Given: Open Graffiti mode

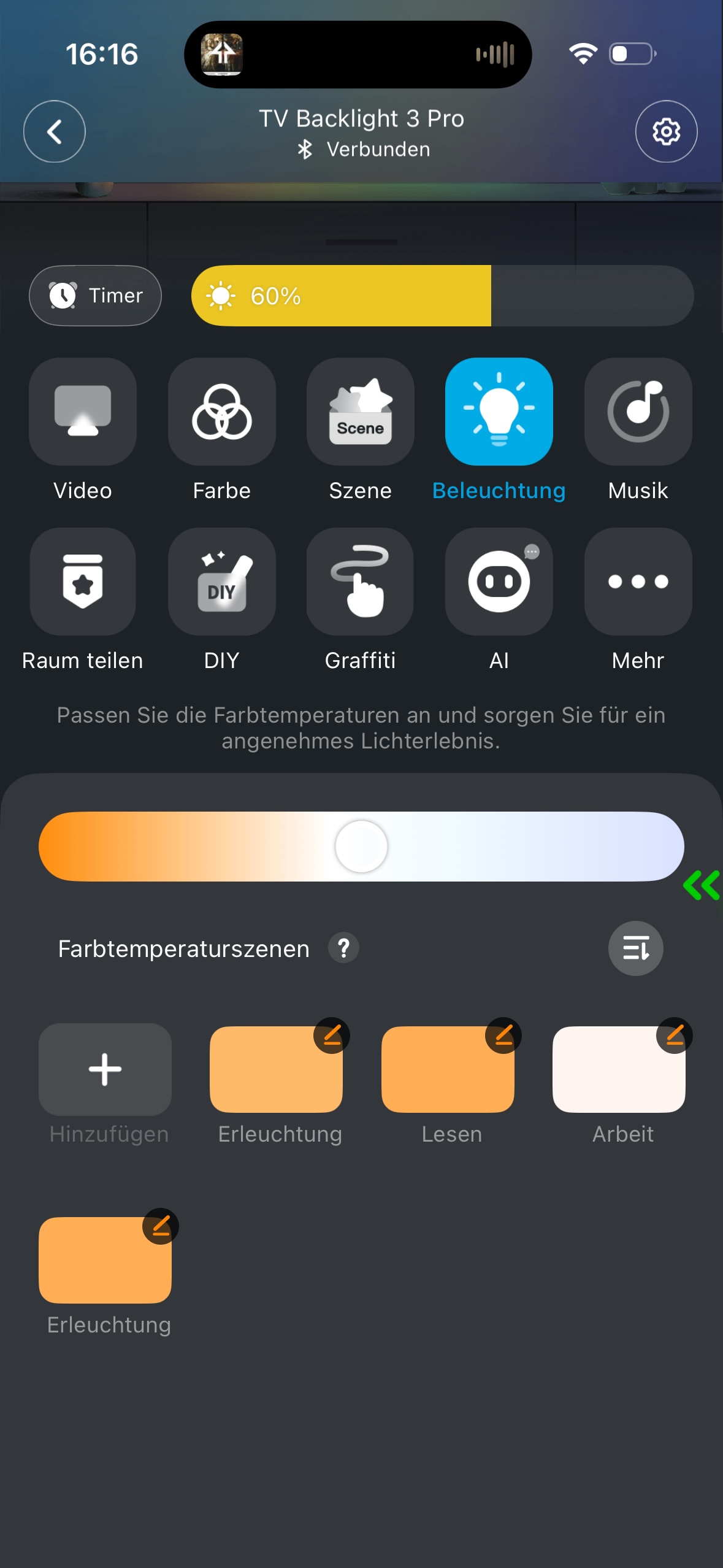Looking at the screenshot, I should 360,582.
